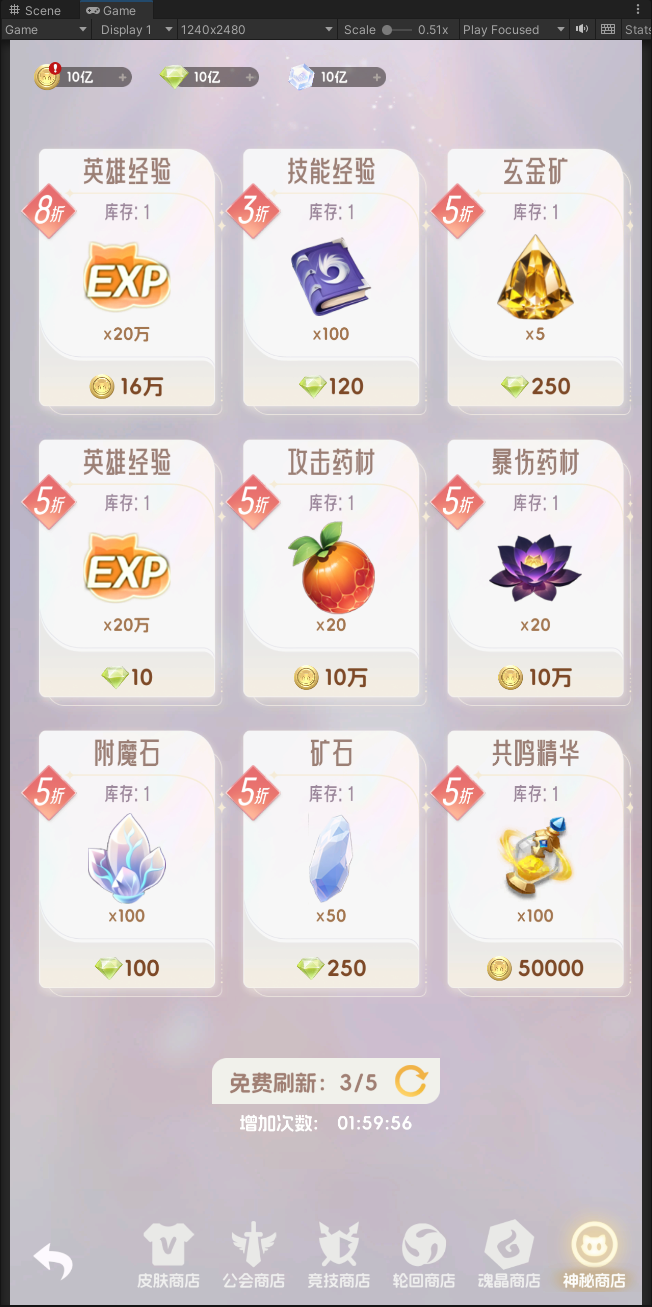Purchase the 共鸣精华 item for 50000
Screen dimensions: 652x1307
click(x=535, y=968)
